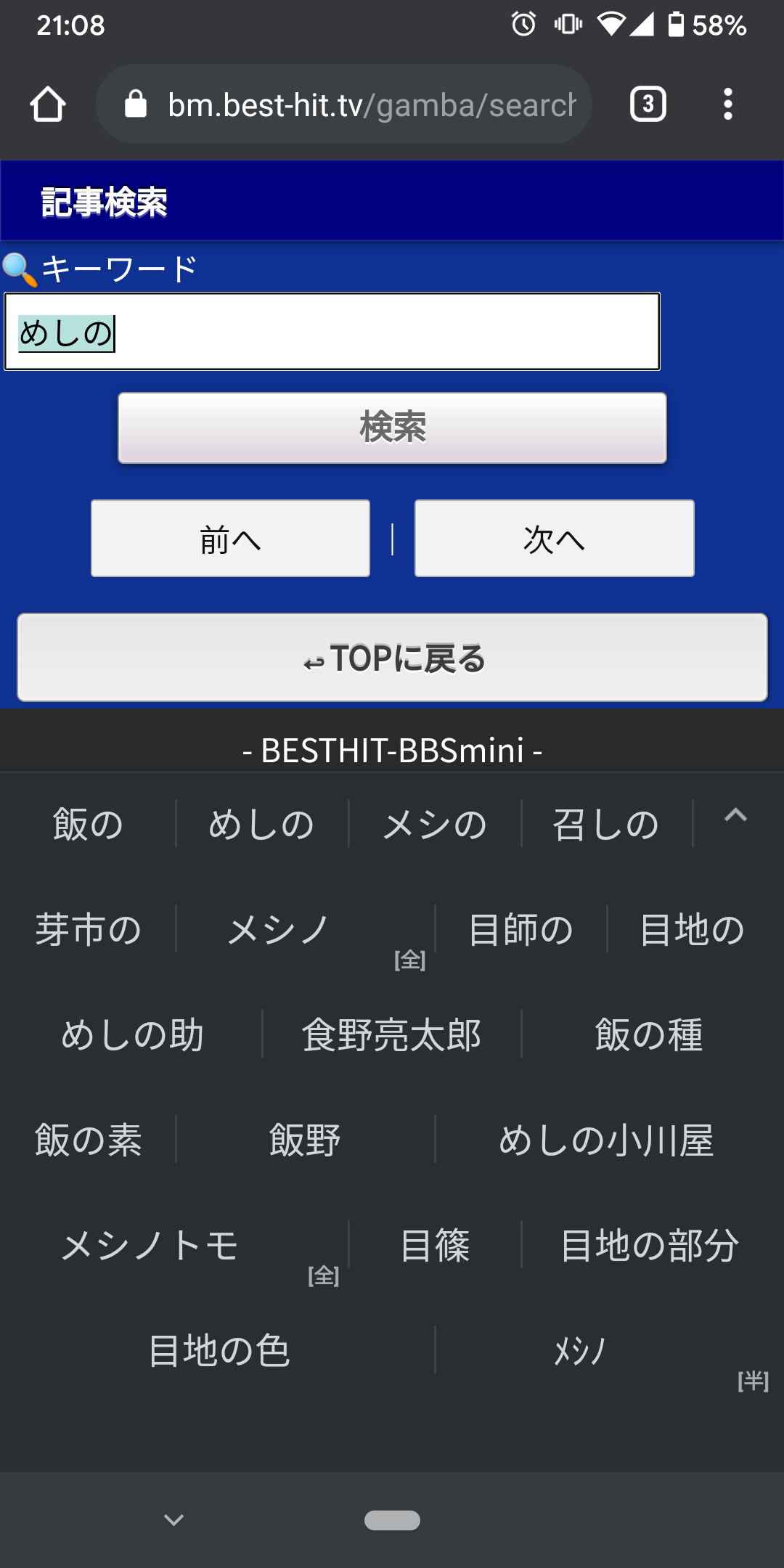
Task: Go to previous results with 前へ
Action: 230,539
